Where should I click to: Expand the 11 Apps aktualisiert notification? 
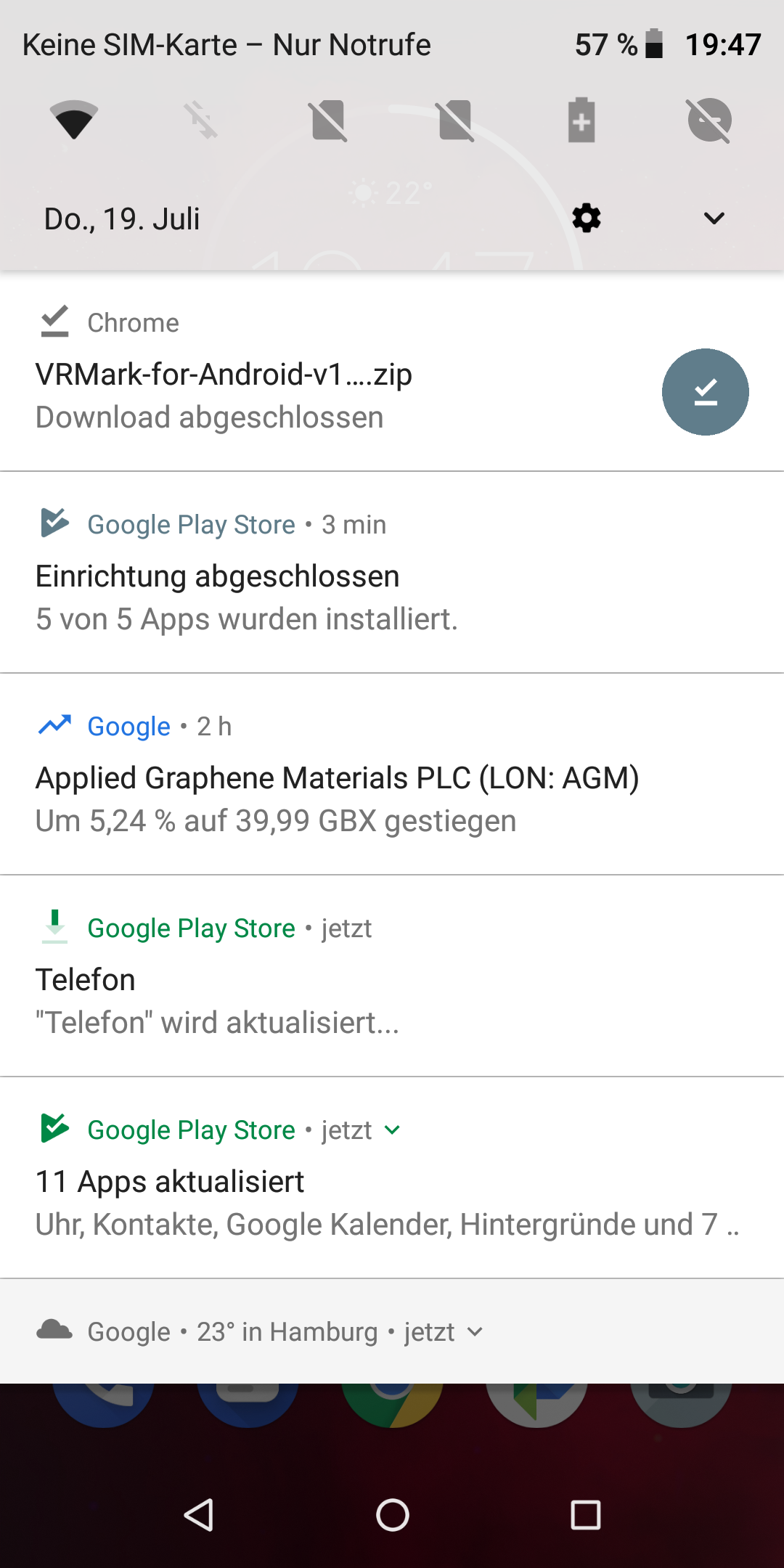[x=393, y=1130]
